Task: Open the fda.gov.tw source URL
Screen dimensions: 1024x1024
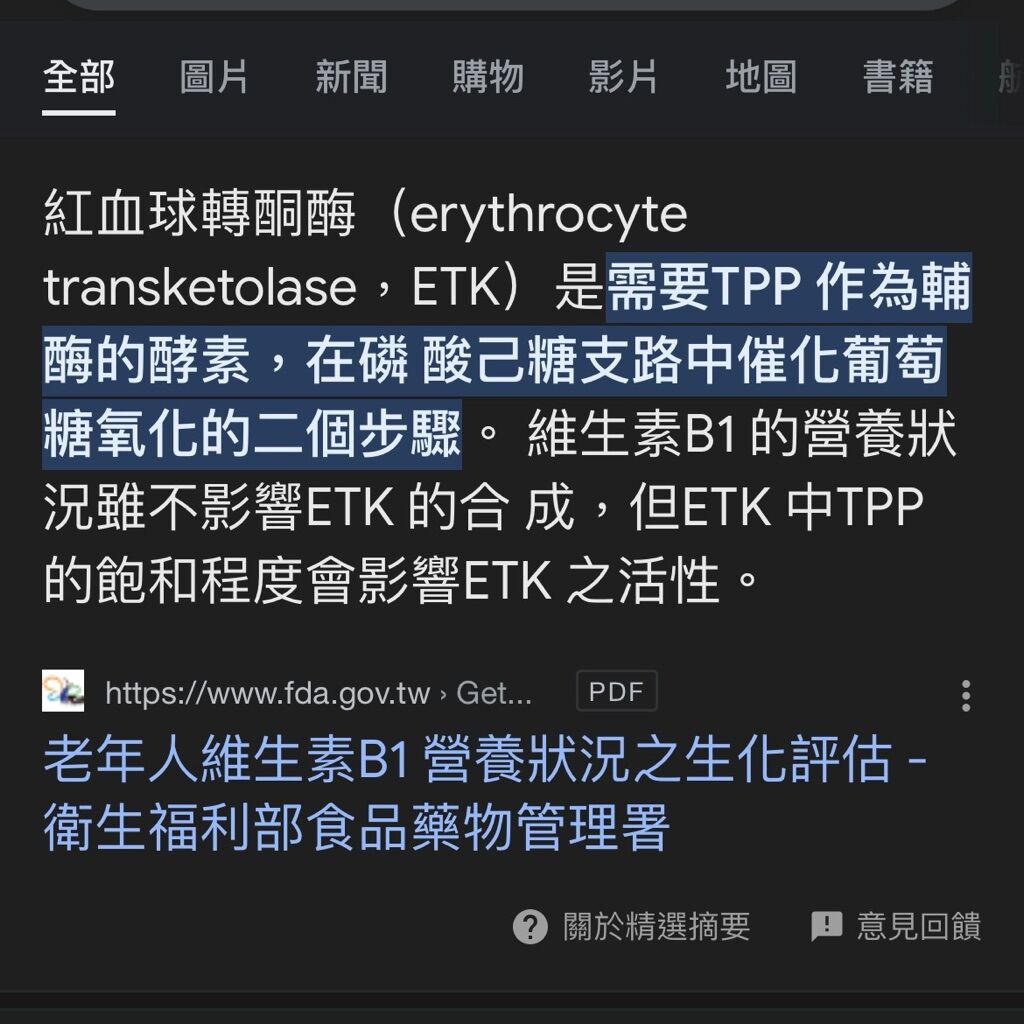Action: pyautogui.click(x=318, y=693)
